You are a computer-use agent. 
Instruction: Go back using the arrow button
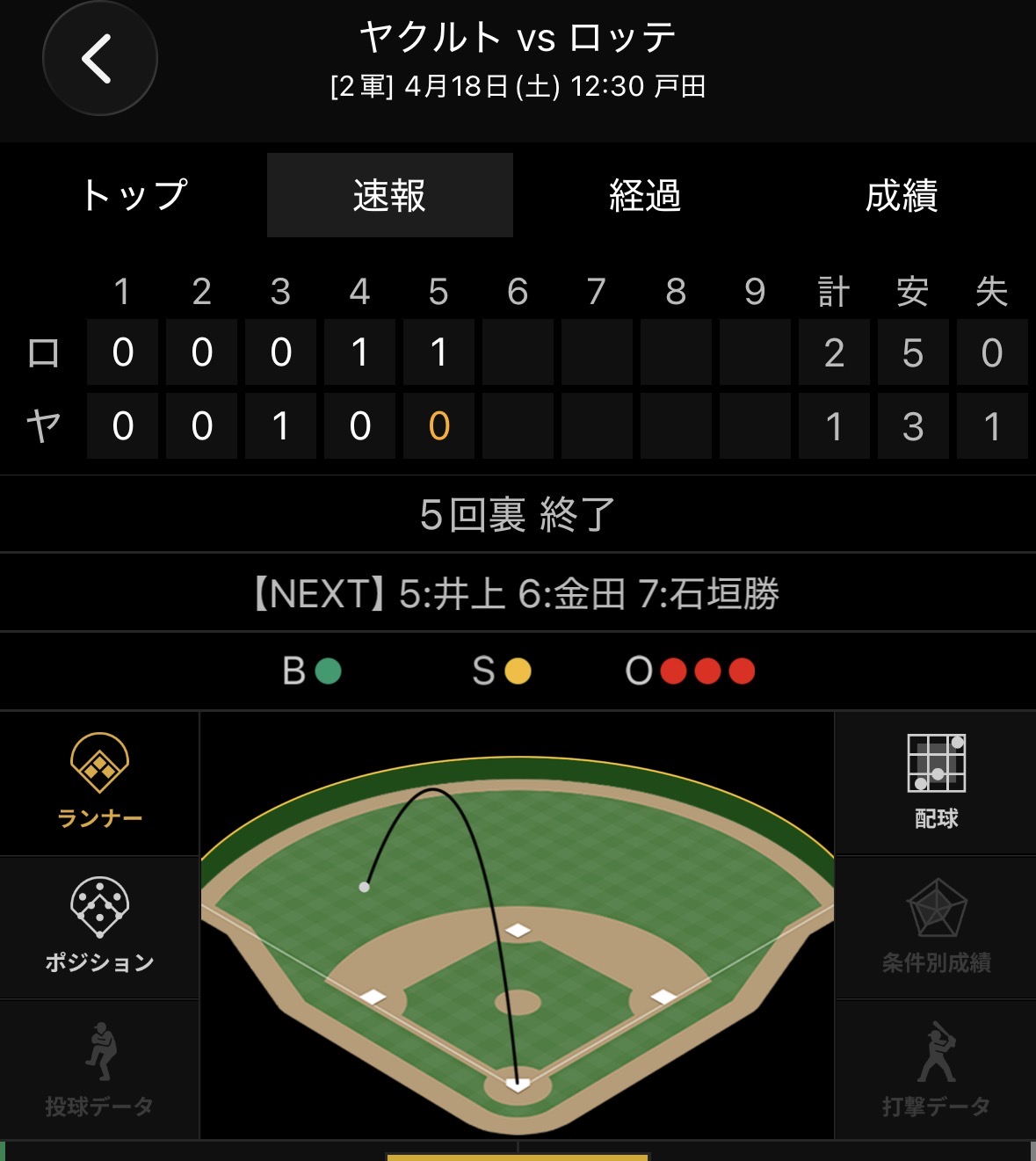(x=99, y=59)
